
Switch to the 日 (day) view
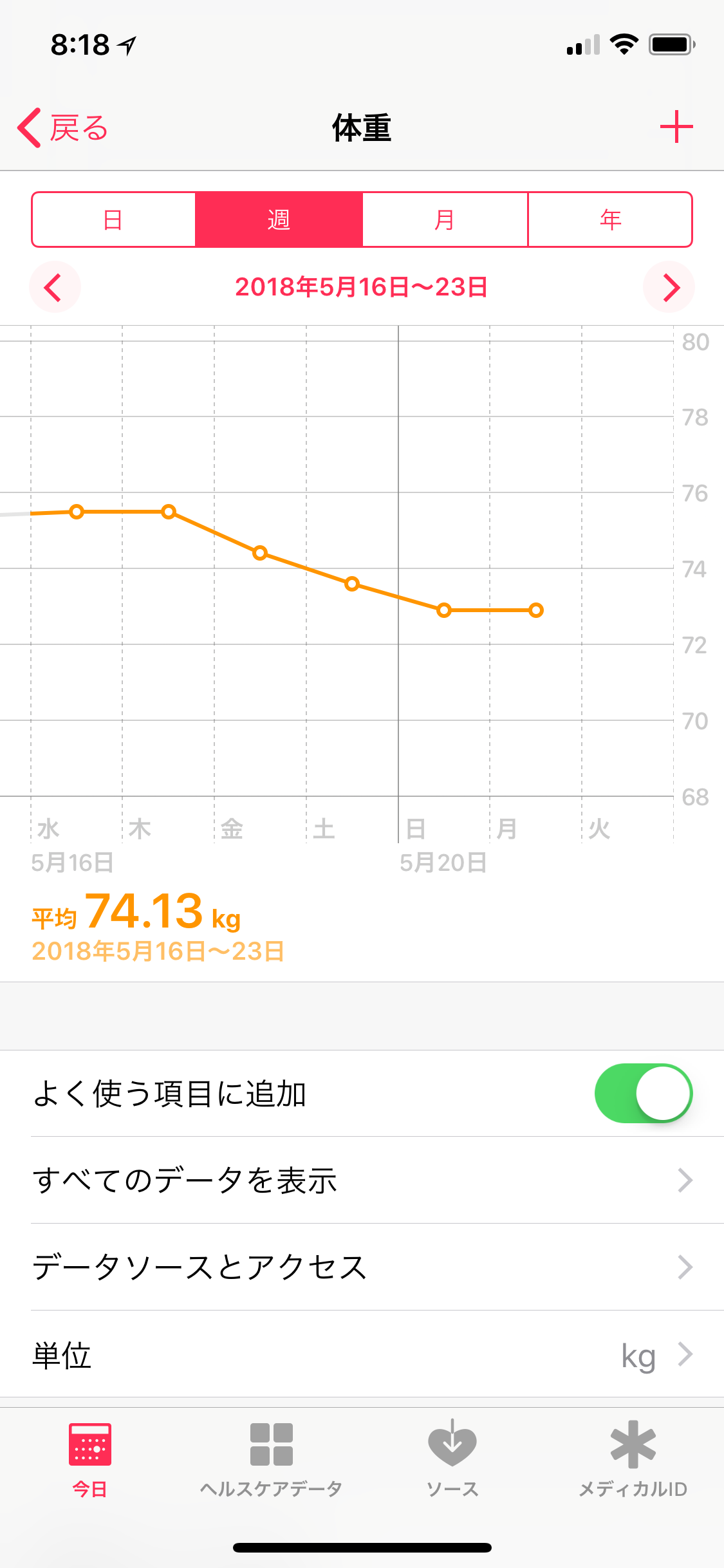(x=113, y=219)
